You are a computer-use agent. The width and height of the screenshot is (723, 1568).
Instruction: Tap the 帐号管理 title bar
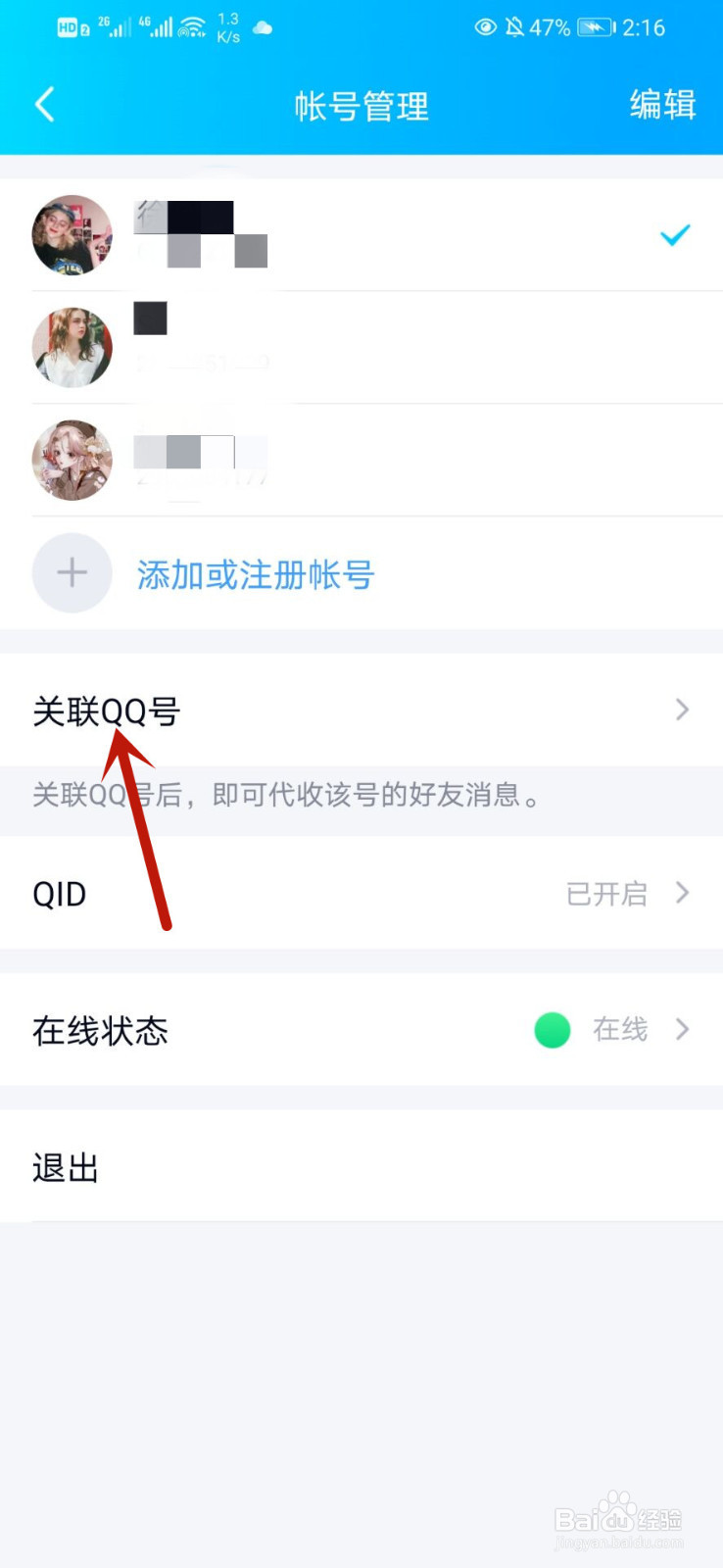pyautogui.click(x=361, y=106)
